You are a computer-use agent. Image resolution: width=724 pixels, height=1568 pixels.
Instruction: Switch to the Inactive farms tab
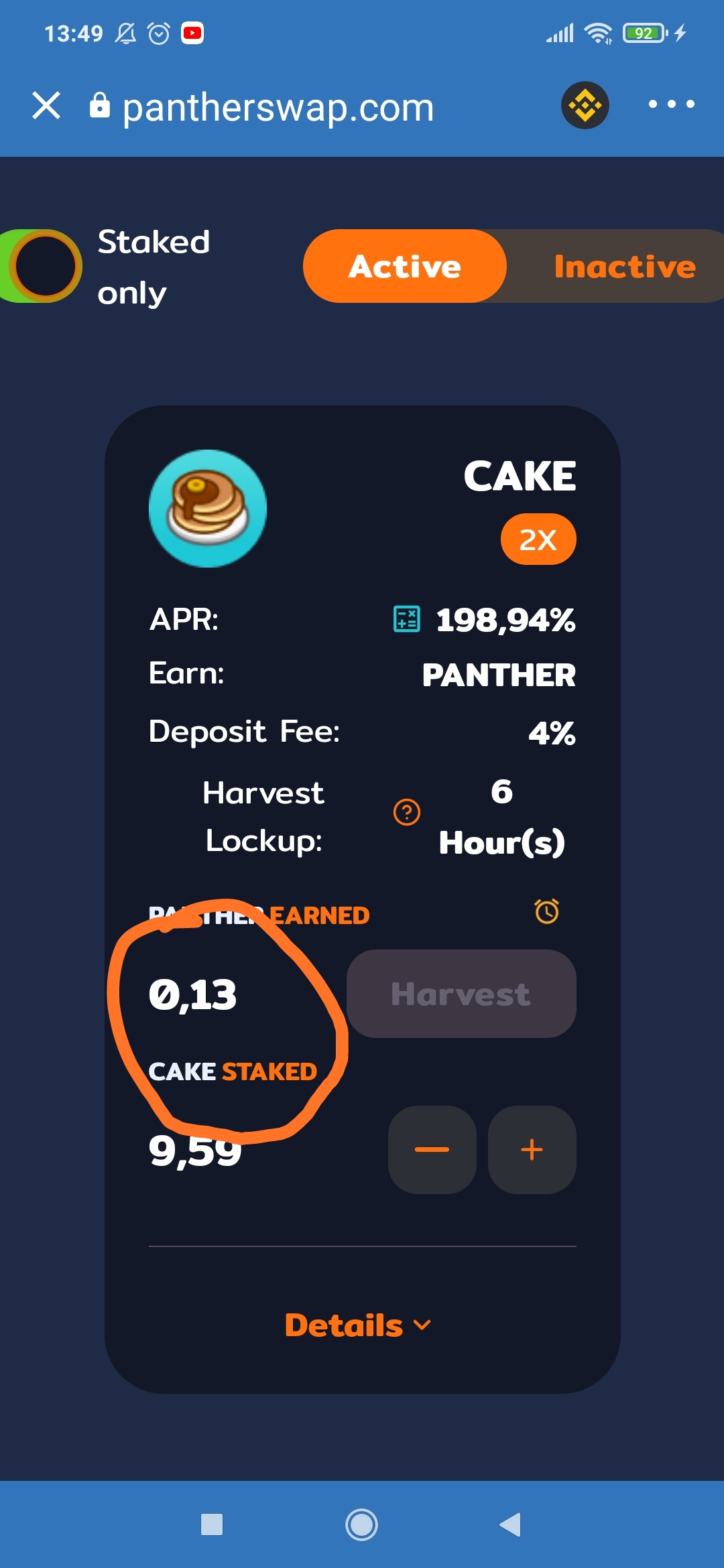[x=625, y=266]
